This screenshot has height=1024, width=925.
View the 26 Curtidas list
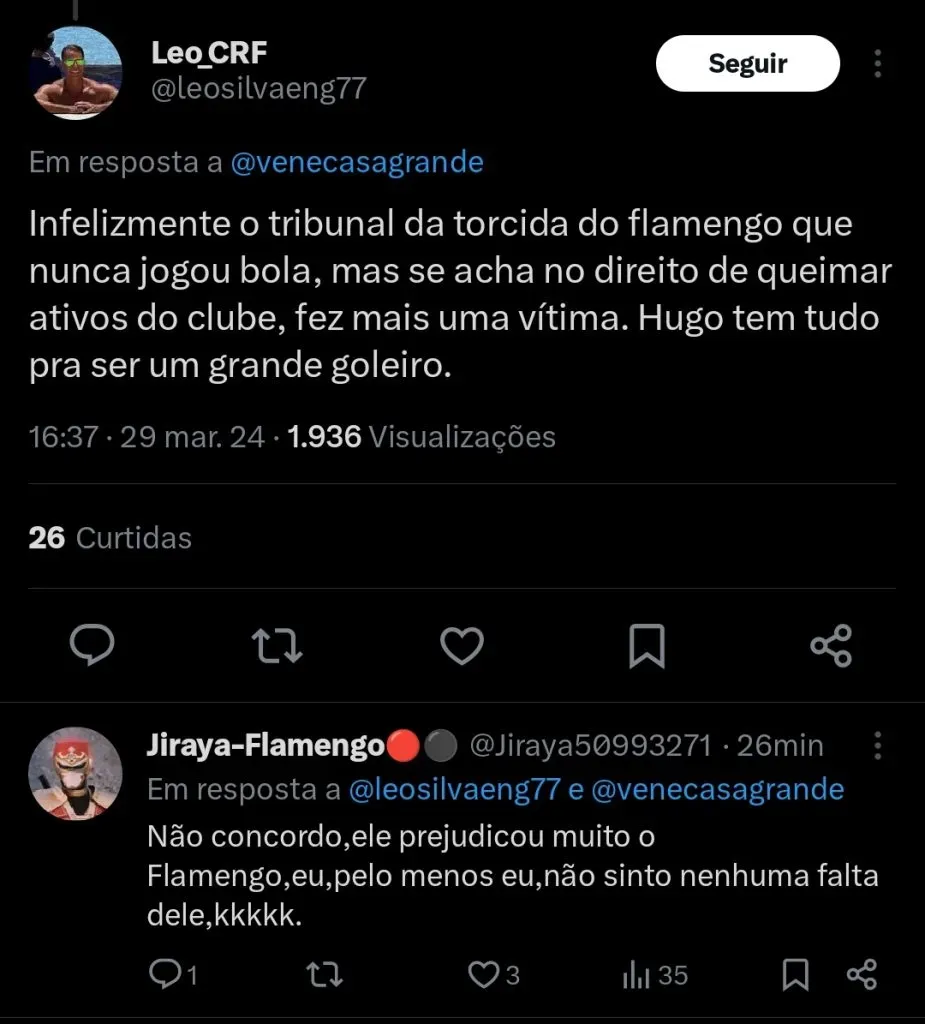110,538
